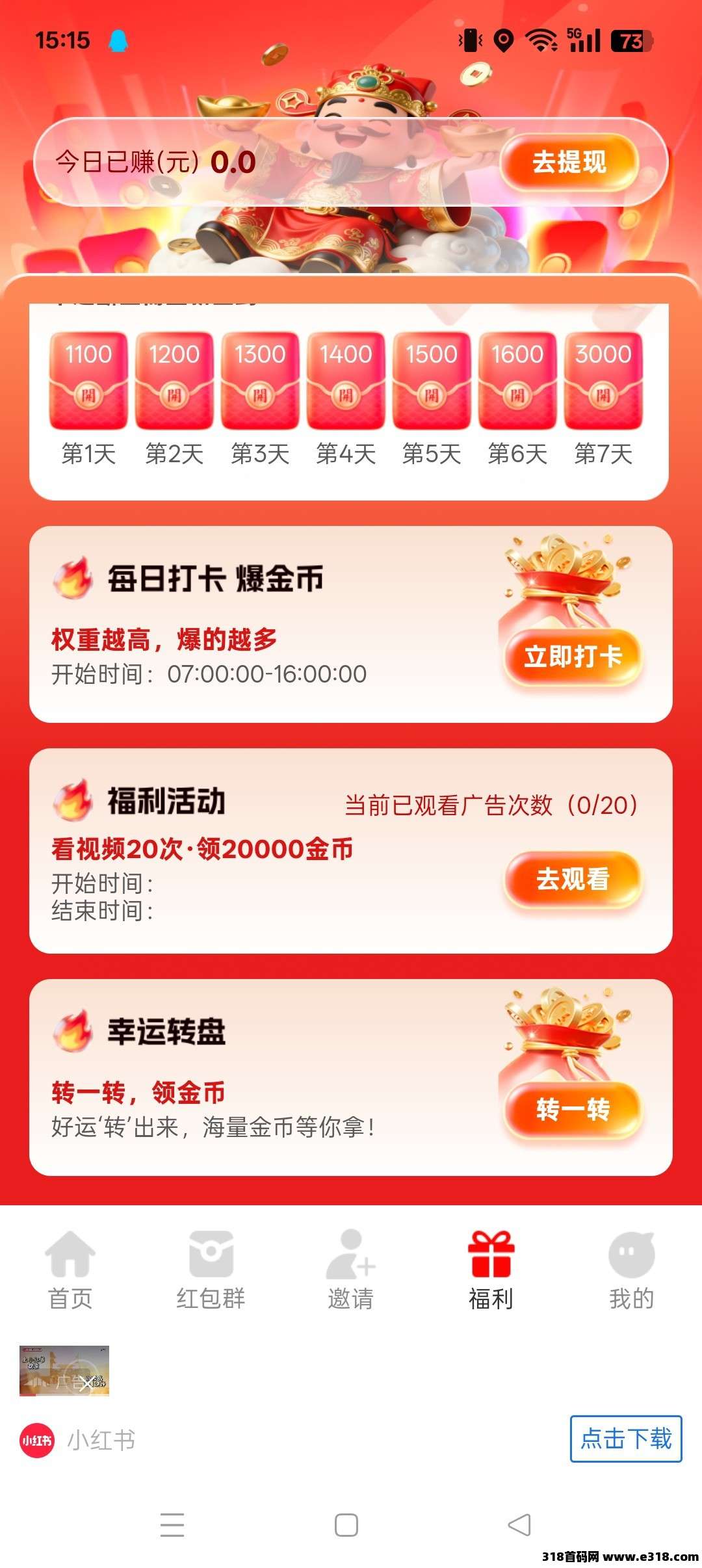Screen dimensions: 702x1568
Task: Switch to the 首页 tab
Action: [x=70, y=1270]
